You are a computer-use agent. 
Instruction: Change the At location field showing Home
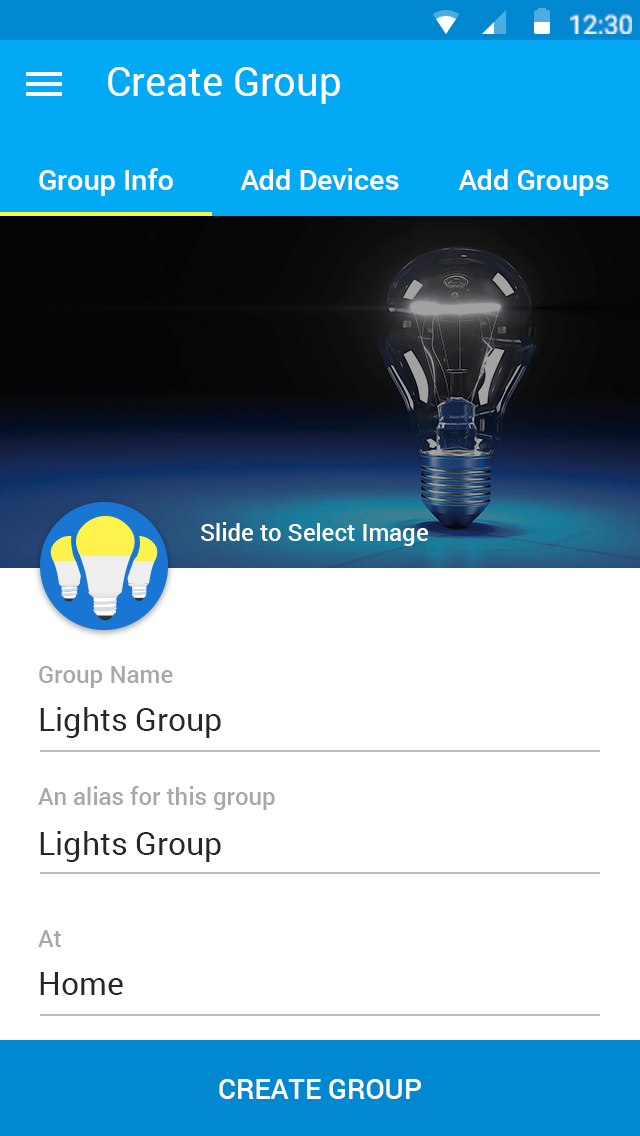(x=320, y=984)
